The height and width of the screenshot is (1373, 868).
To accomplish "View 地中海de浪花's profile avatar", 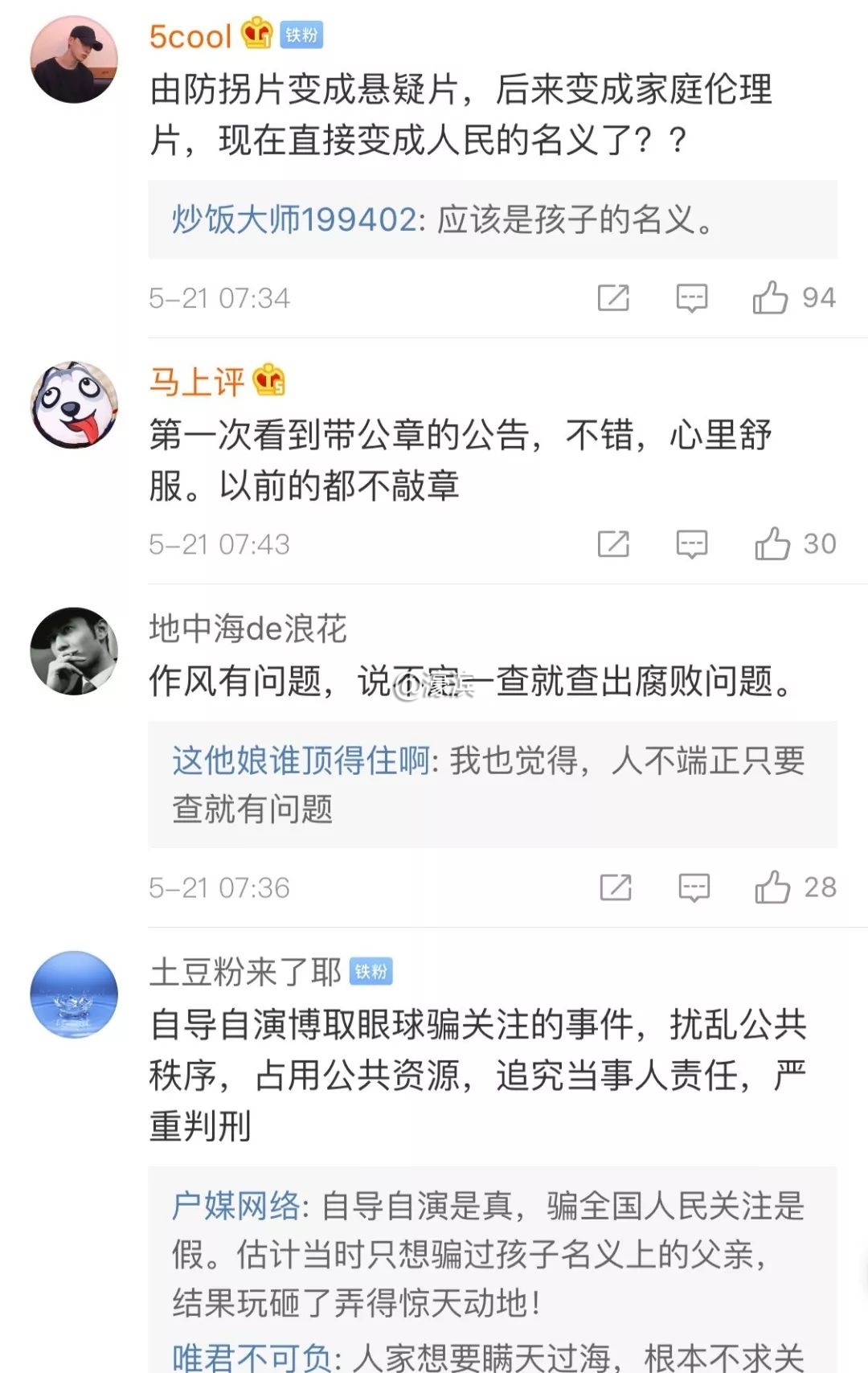I will tap(74, 651).
